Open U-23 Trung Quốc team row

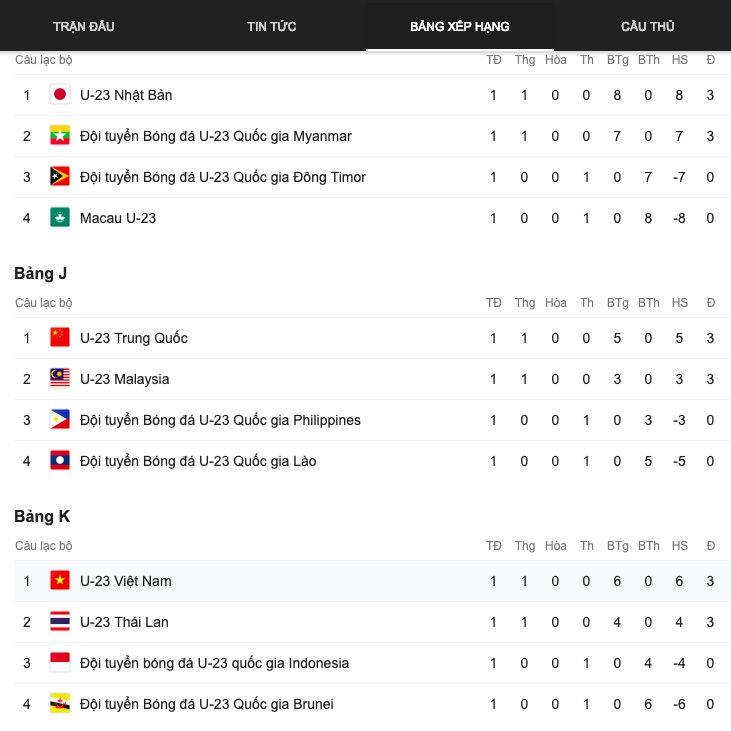tap(133, 338)
